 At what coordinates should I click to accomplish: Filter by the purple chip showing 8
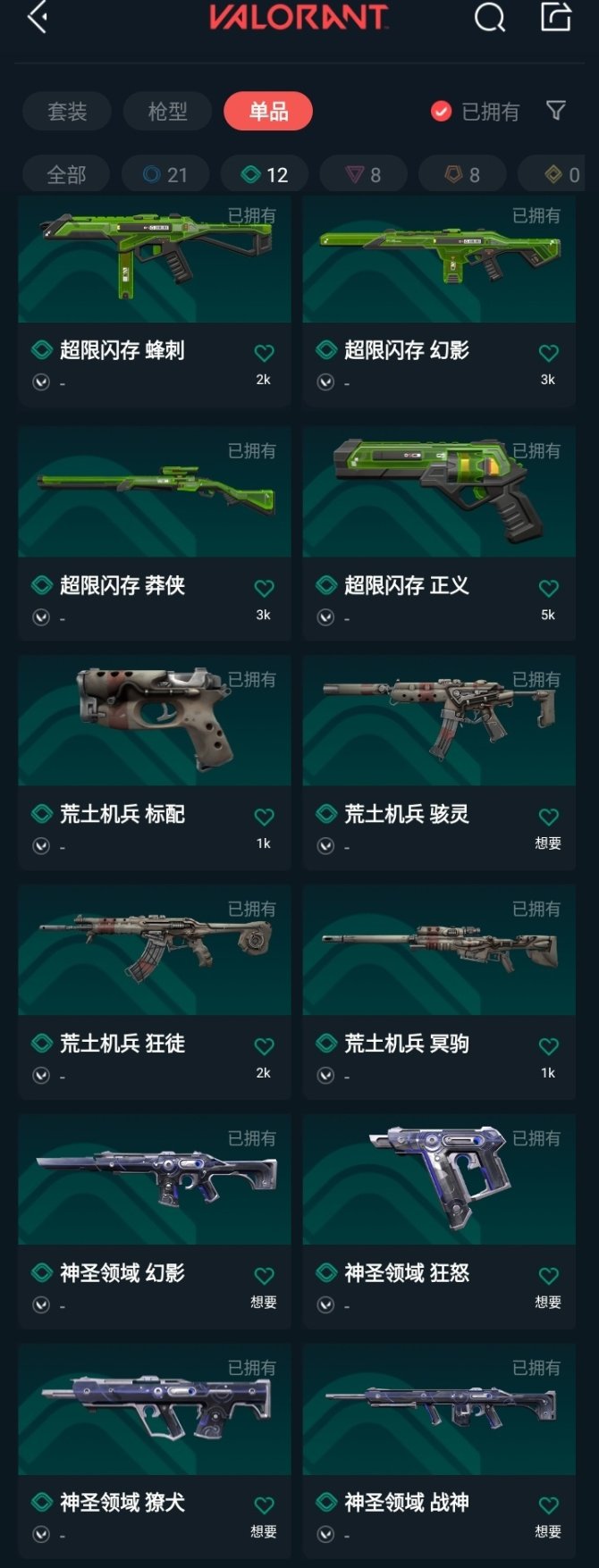tap(363, 174)
